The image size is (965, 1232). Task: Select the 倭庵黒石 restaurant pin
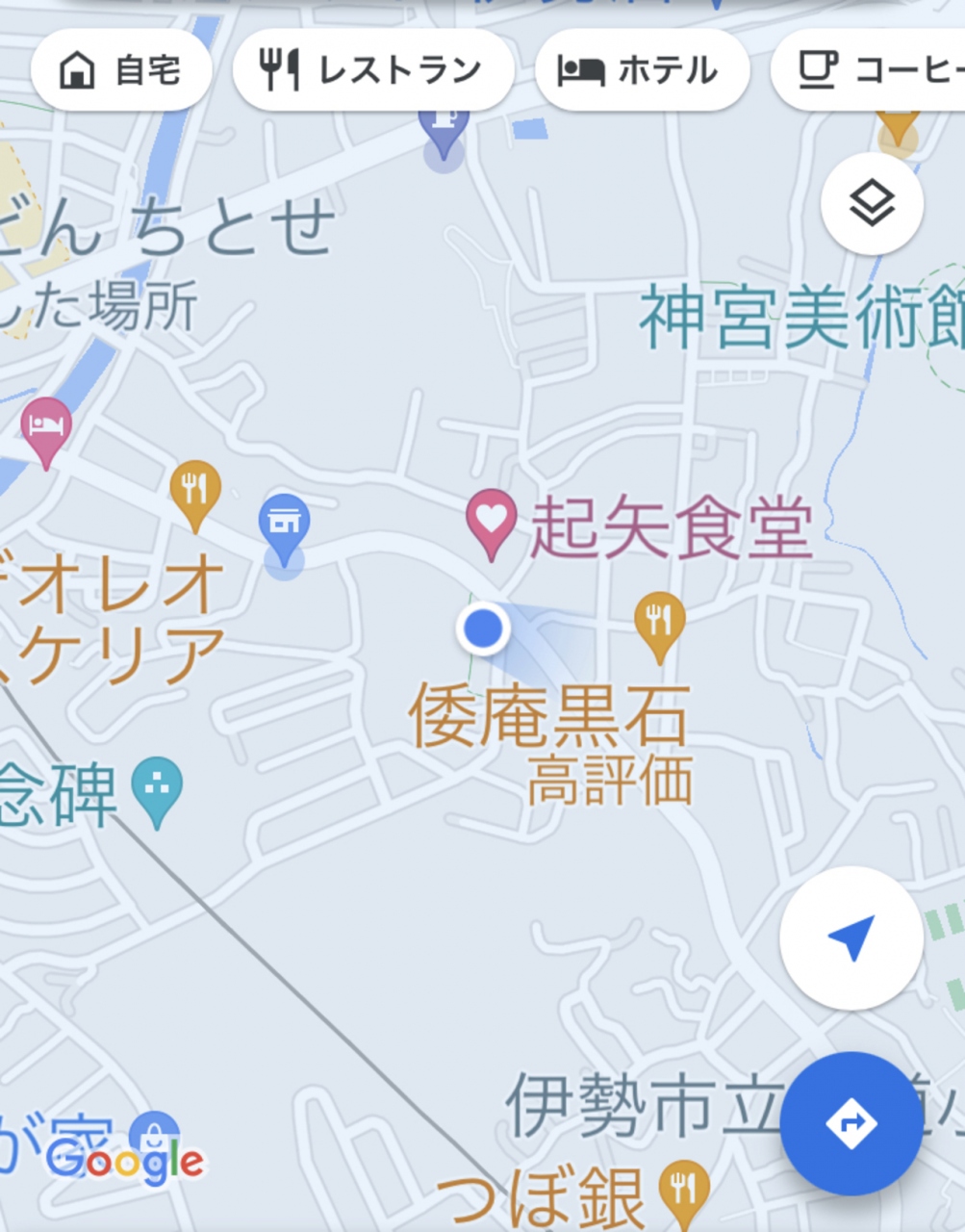click(x=659, y=621)
